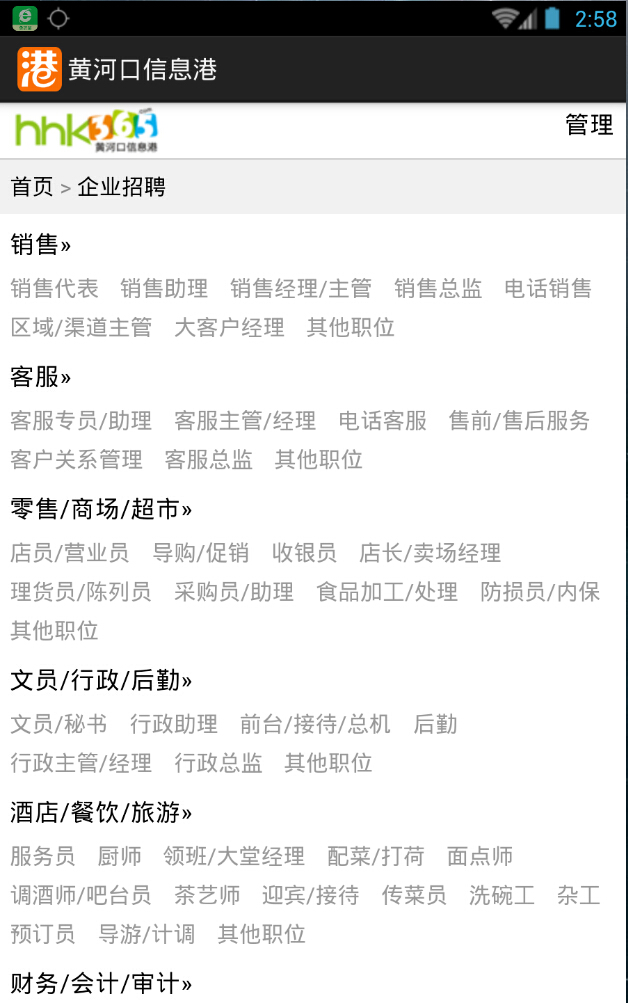The height and width of the screenshot is (1003, 628).
Task: Open the 客服» category
Action: coord(41,377)
